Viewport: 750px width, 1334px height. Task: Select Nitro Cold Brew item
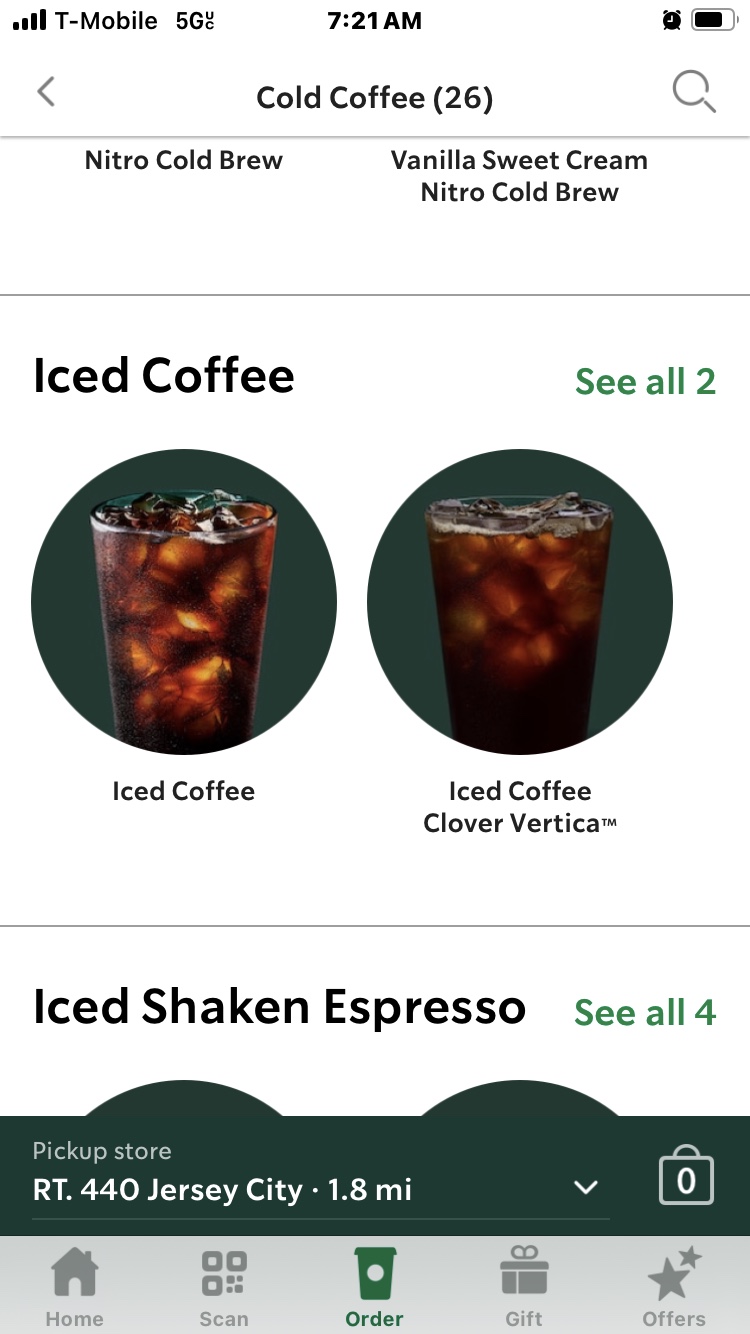[x=184, y=160]
